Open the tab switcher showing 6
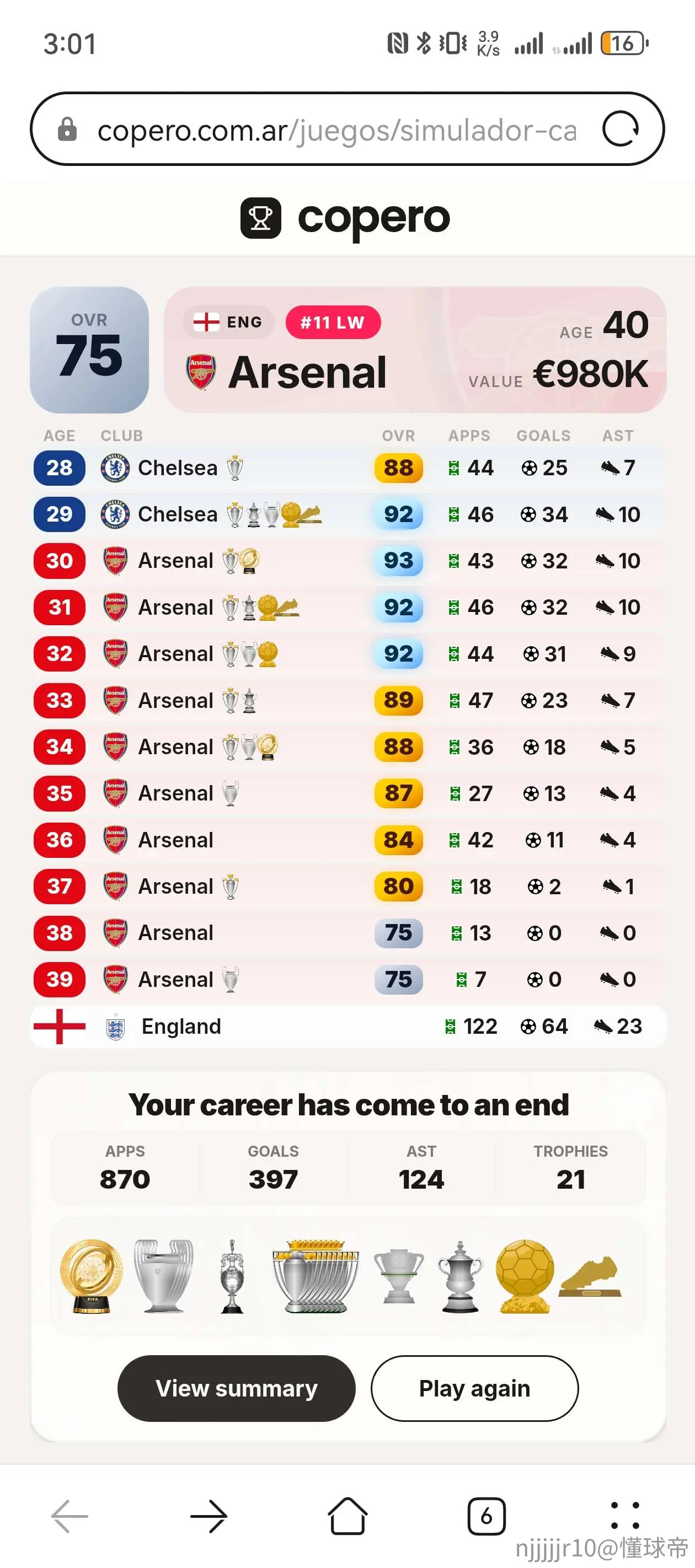This screenshot has height=1568, width=695. [486, 1516]
